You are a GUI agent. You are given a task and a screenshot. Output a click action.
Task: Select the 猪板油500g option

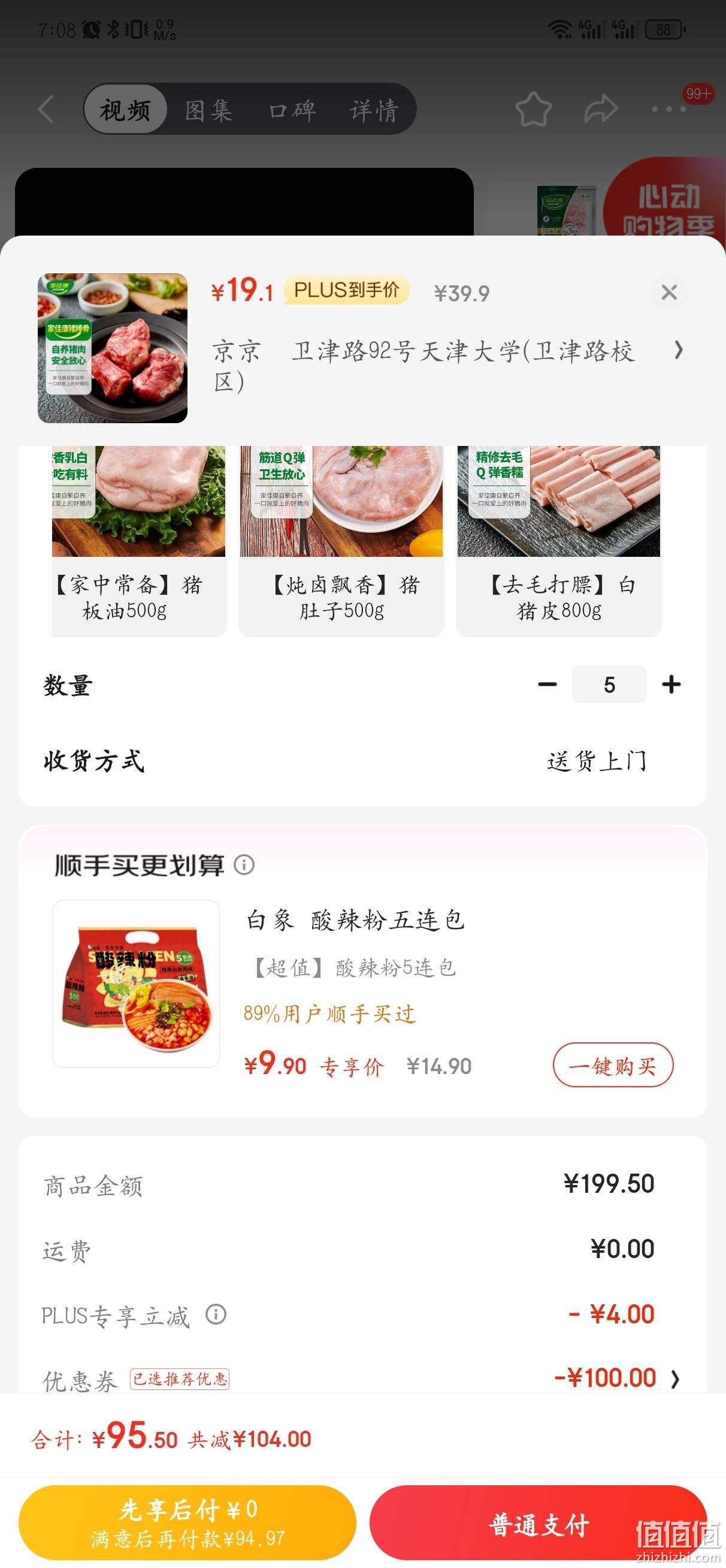tap(139, 541)
